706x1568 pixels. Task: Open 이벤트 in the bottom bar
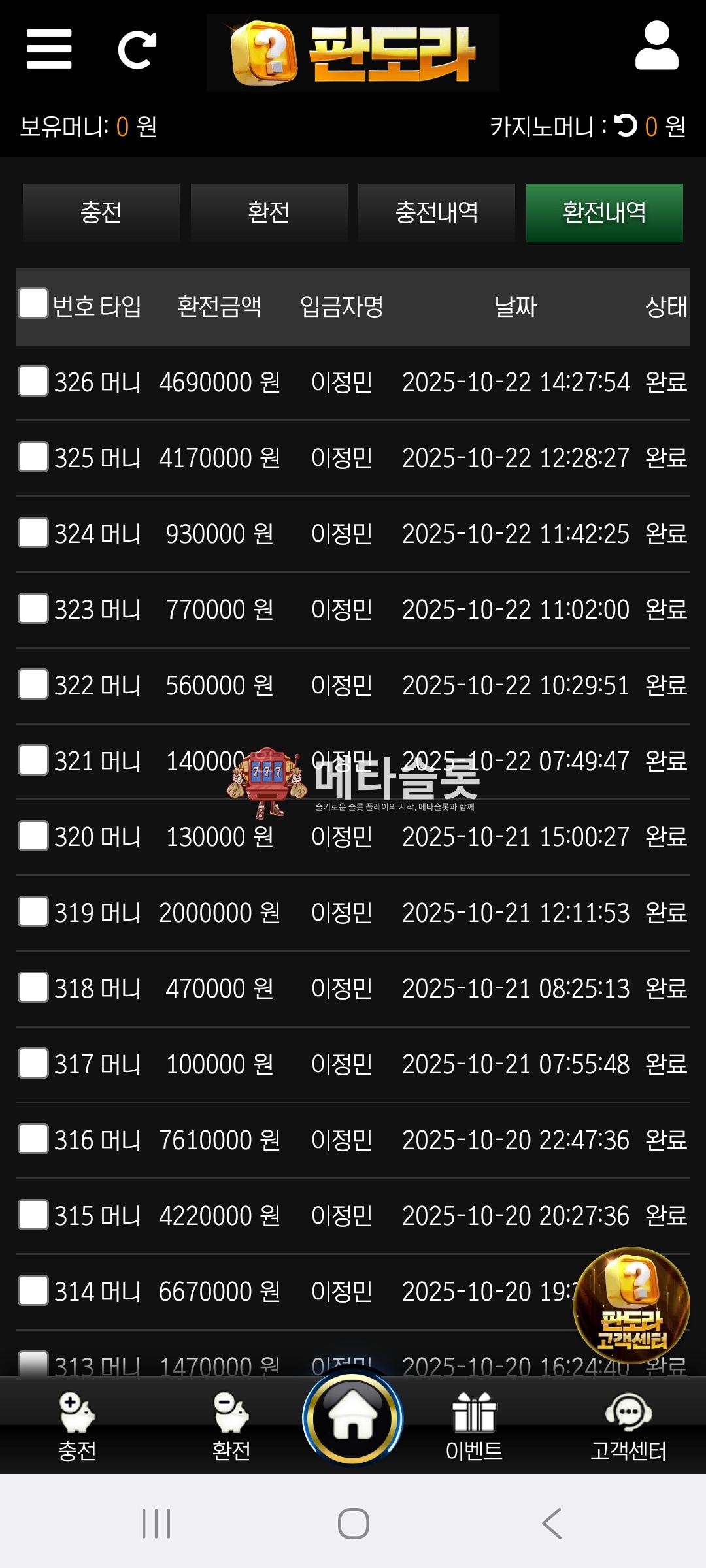(474, 1426)
